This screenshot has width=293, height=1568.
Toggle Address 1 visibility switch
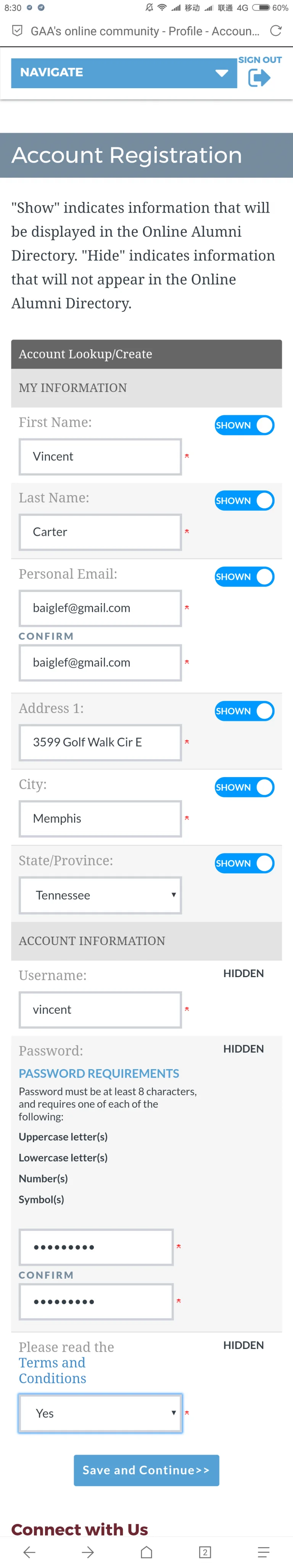(245, 710)
